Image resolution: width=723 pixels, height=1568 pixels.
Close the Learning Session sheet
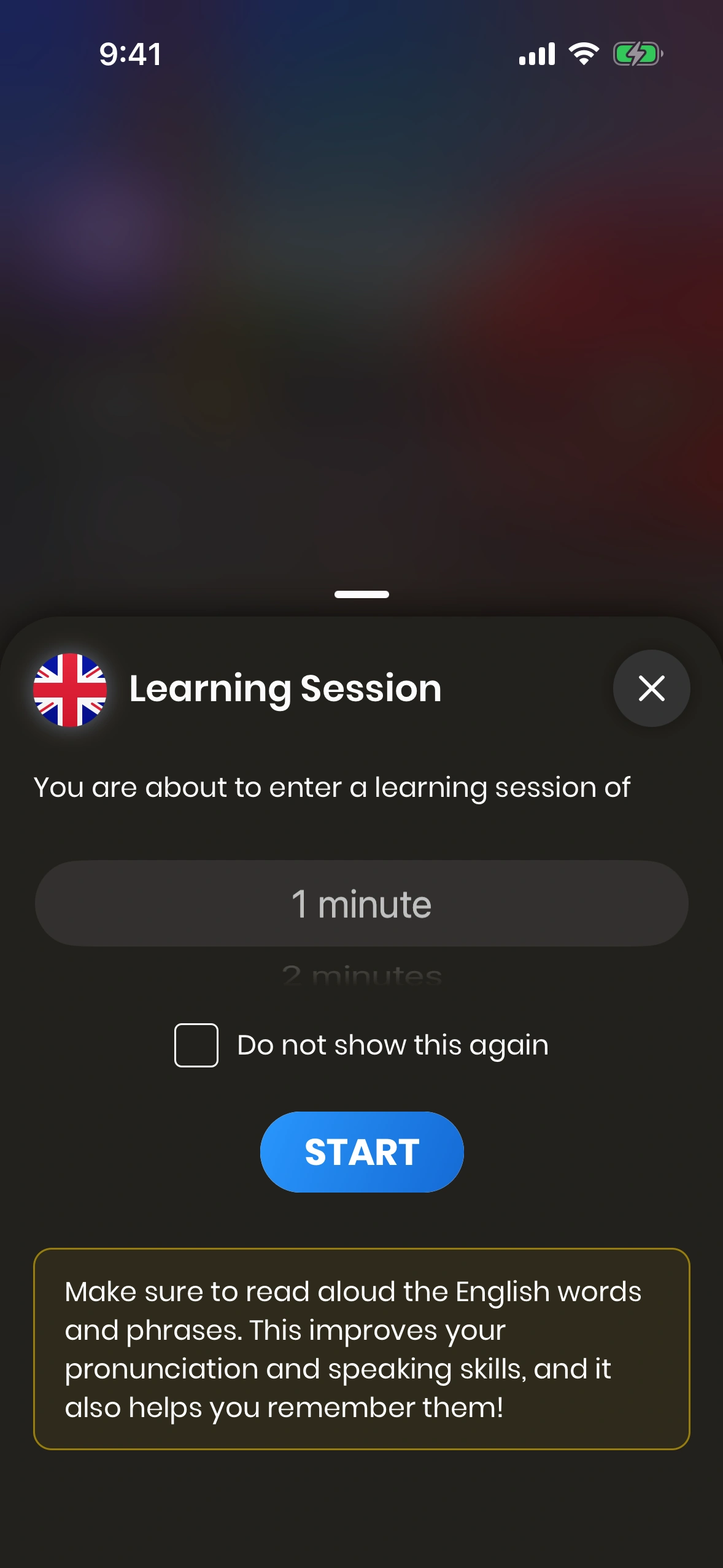pos(651,688)
